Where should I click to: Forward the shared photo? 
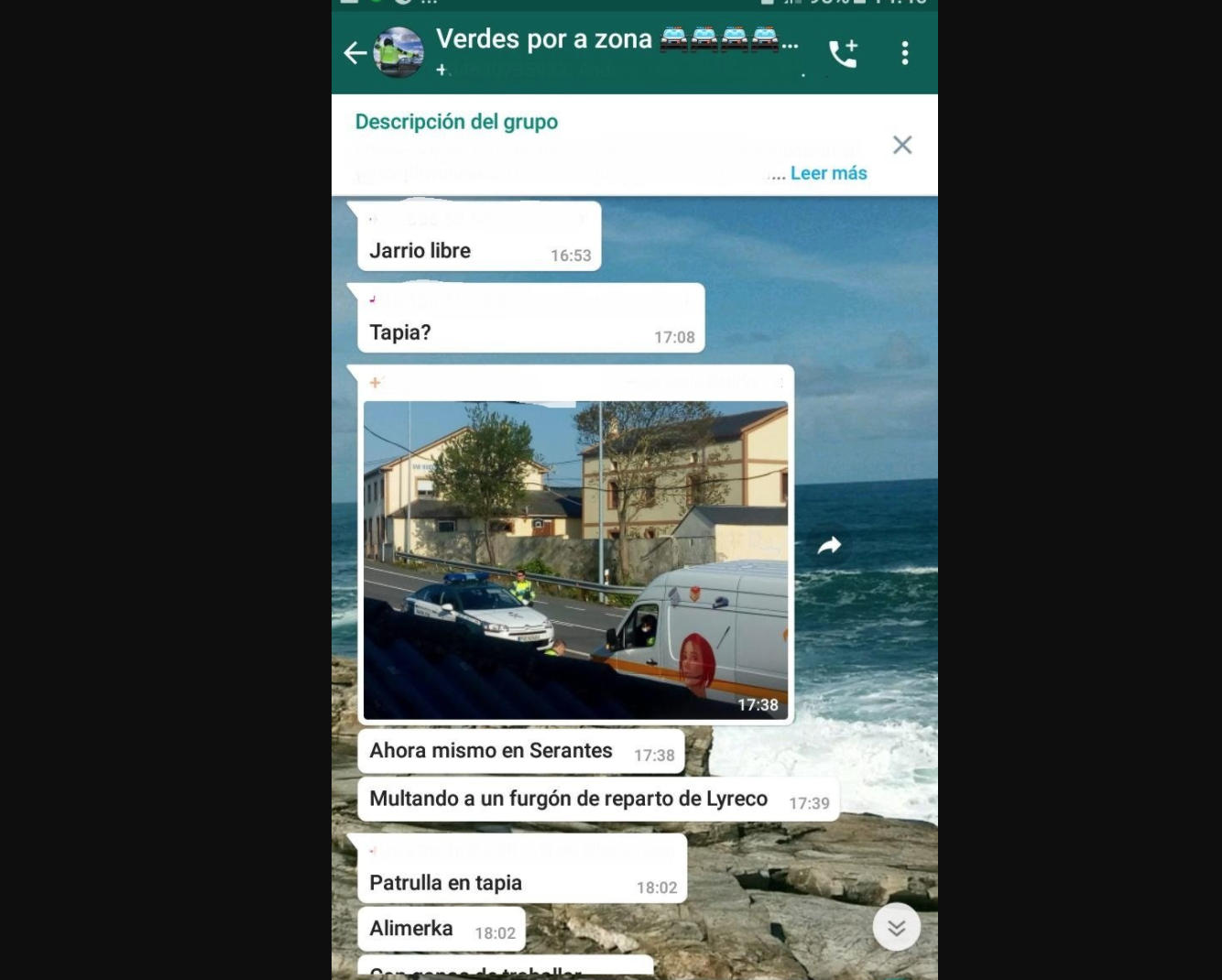[x=829, y=546]
